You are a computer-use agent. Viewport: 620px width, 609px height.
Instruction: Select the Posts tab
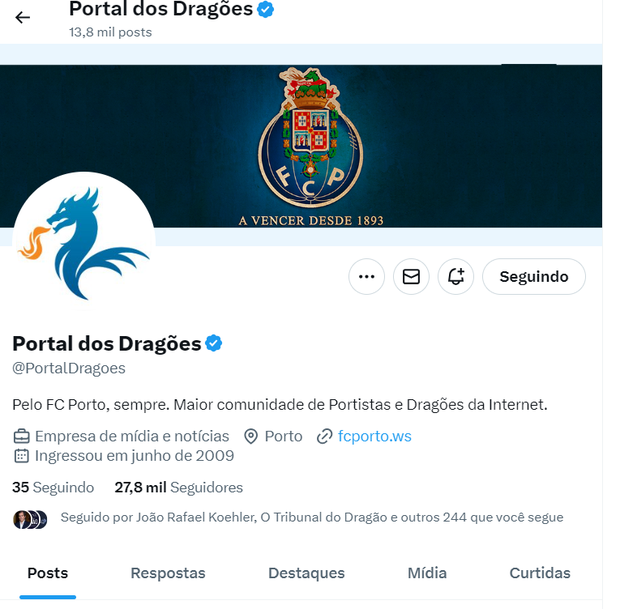click(x=48, y=573)
